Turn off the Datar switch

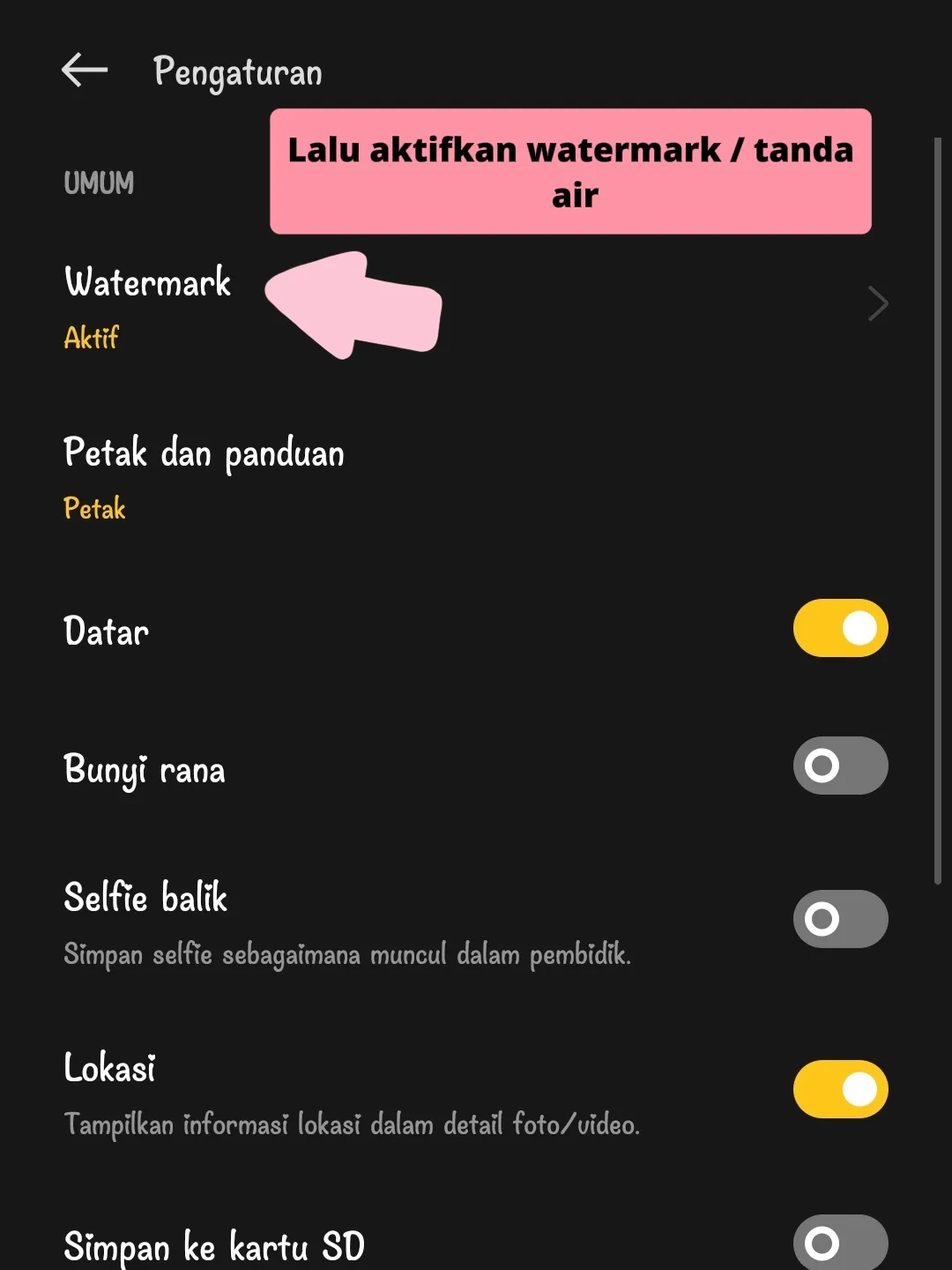pos(840,629)
